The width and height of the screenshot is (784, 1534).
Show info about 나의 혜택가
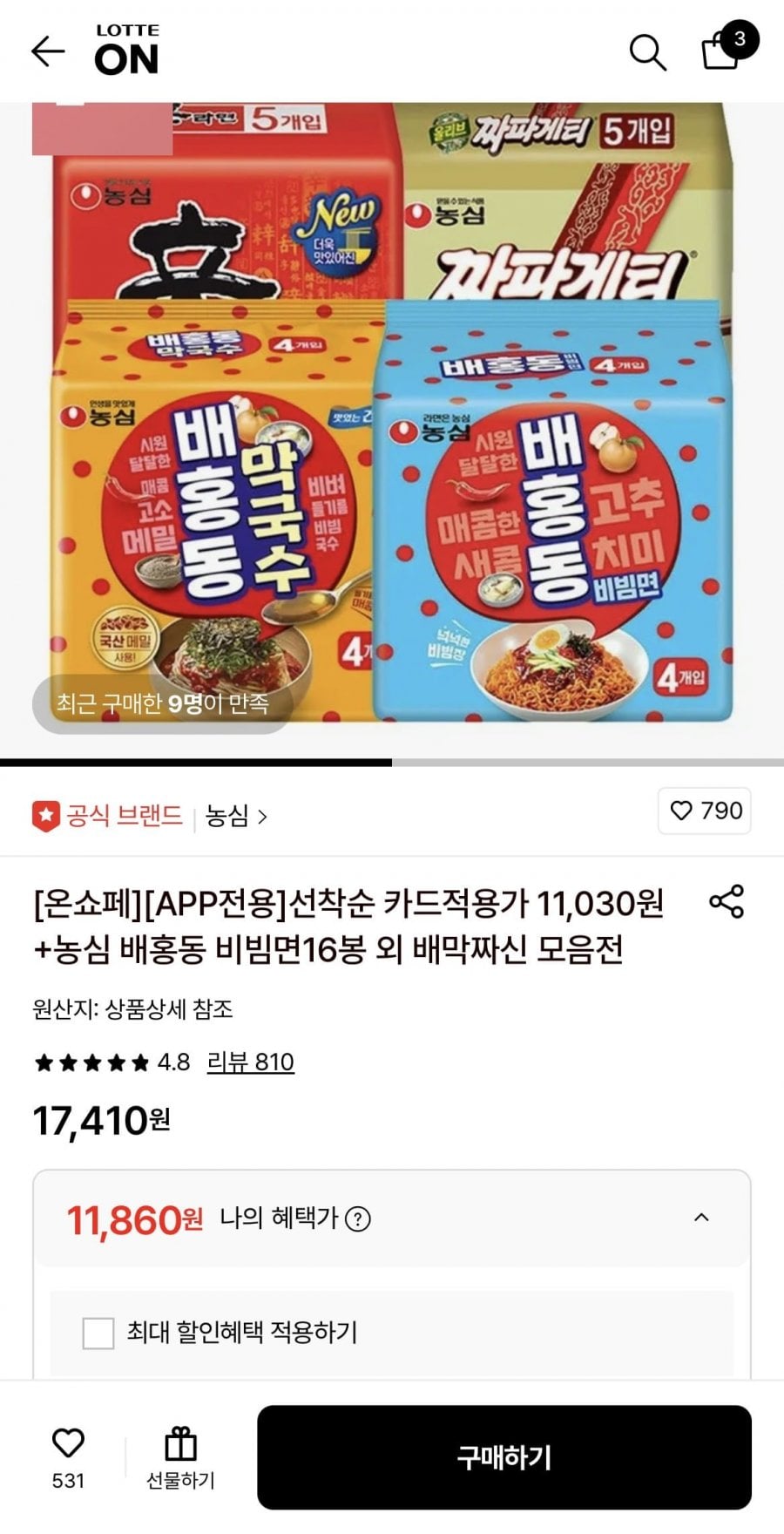point(358,1219)
